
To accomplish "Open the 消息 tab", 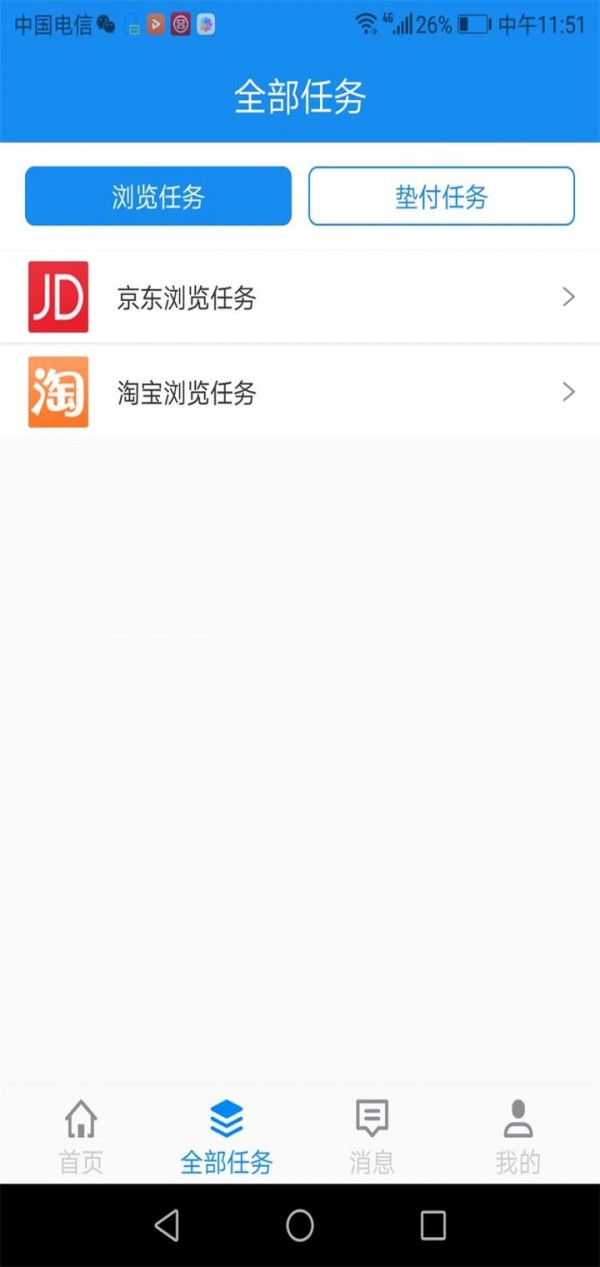I will click(x=372, y=1137).
